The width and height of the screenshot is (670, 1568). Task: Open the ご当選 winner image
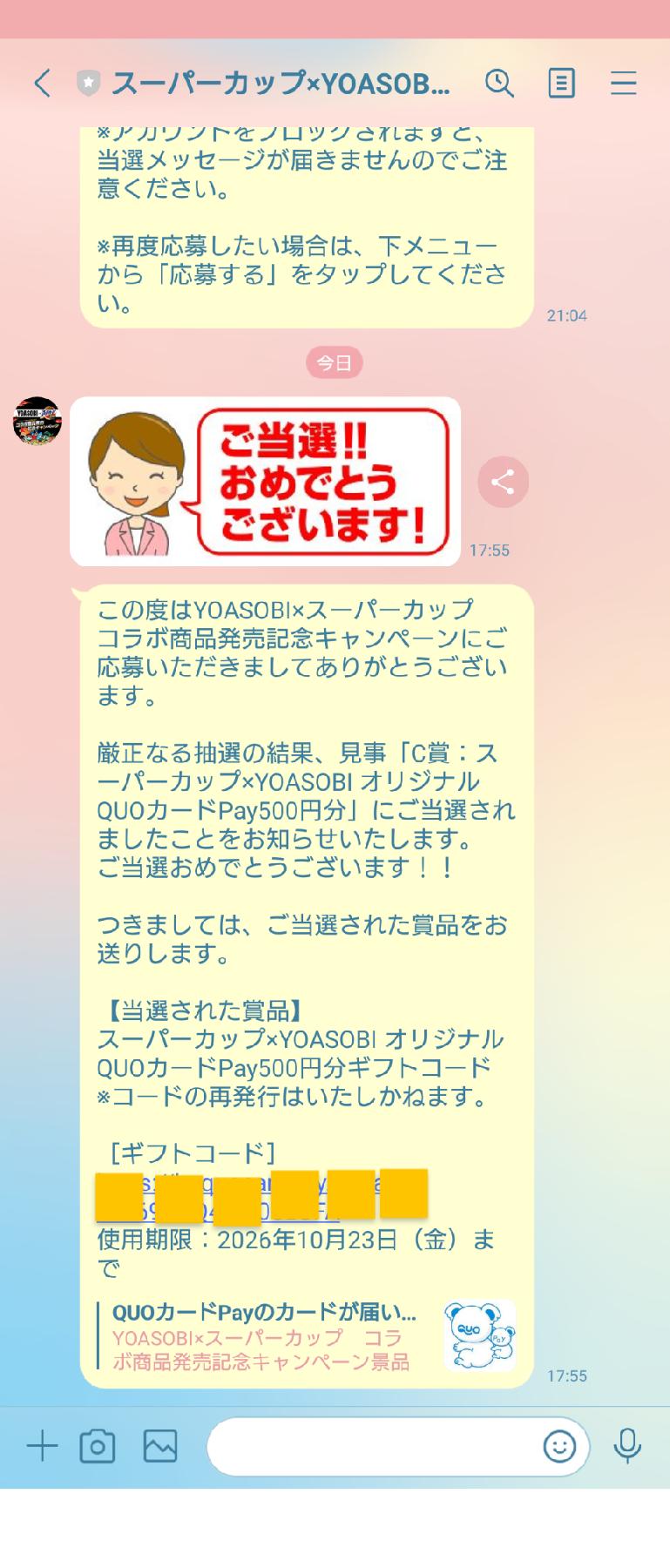pos(265,482)
